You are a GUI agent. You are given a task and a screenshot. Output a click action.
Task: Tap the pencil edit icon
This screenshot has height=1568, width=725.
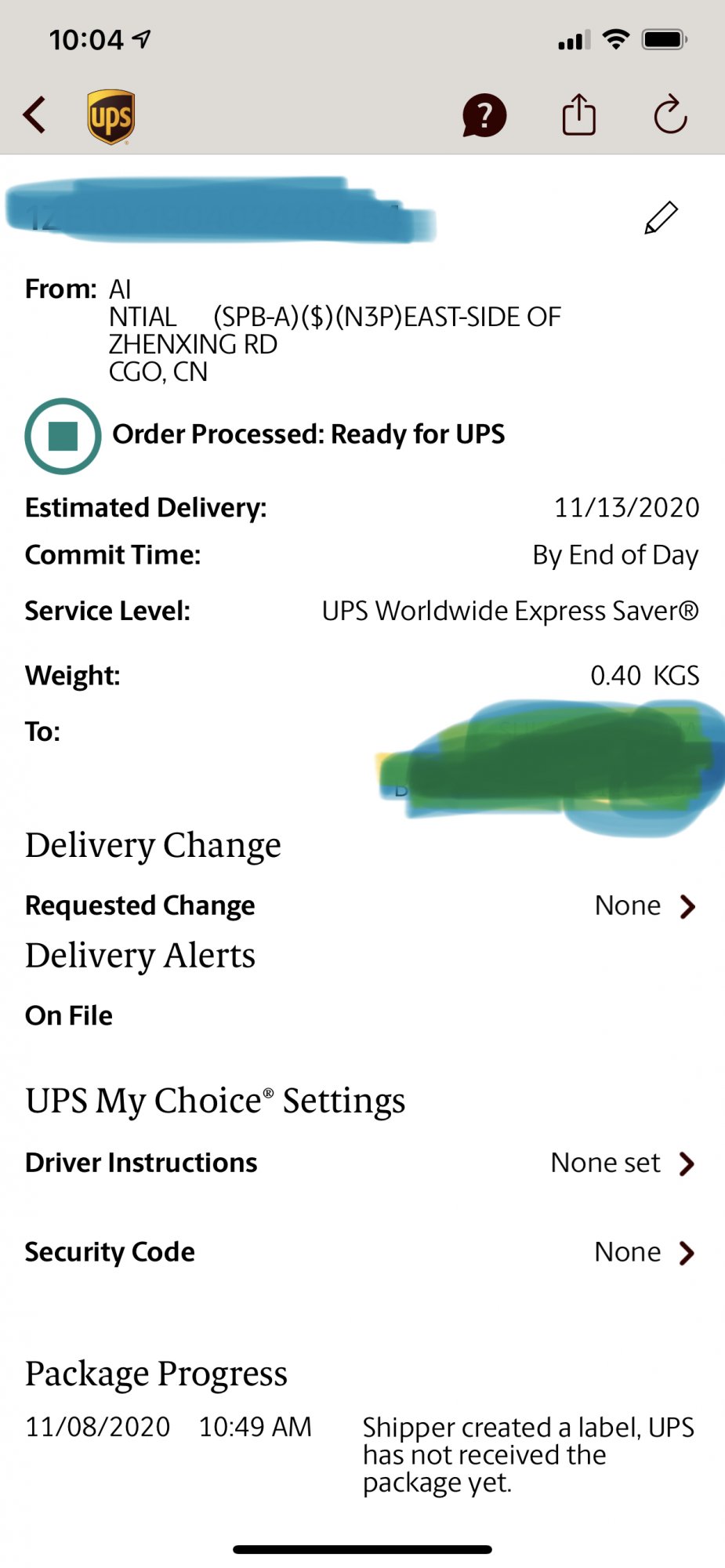[661, 218]
